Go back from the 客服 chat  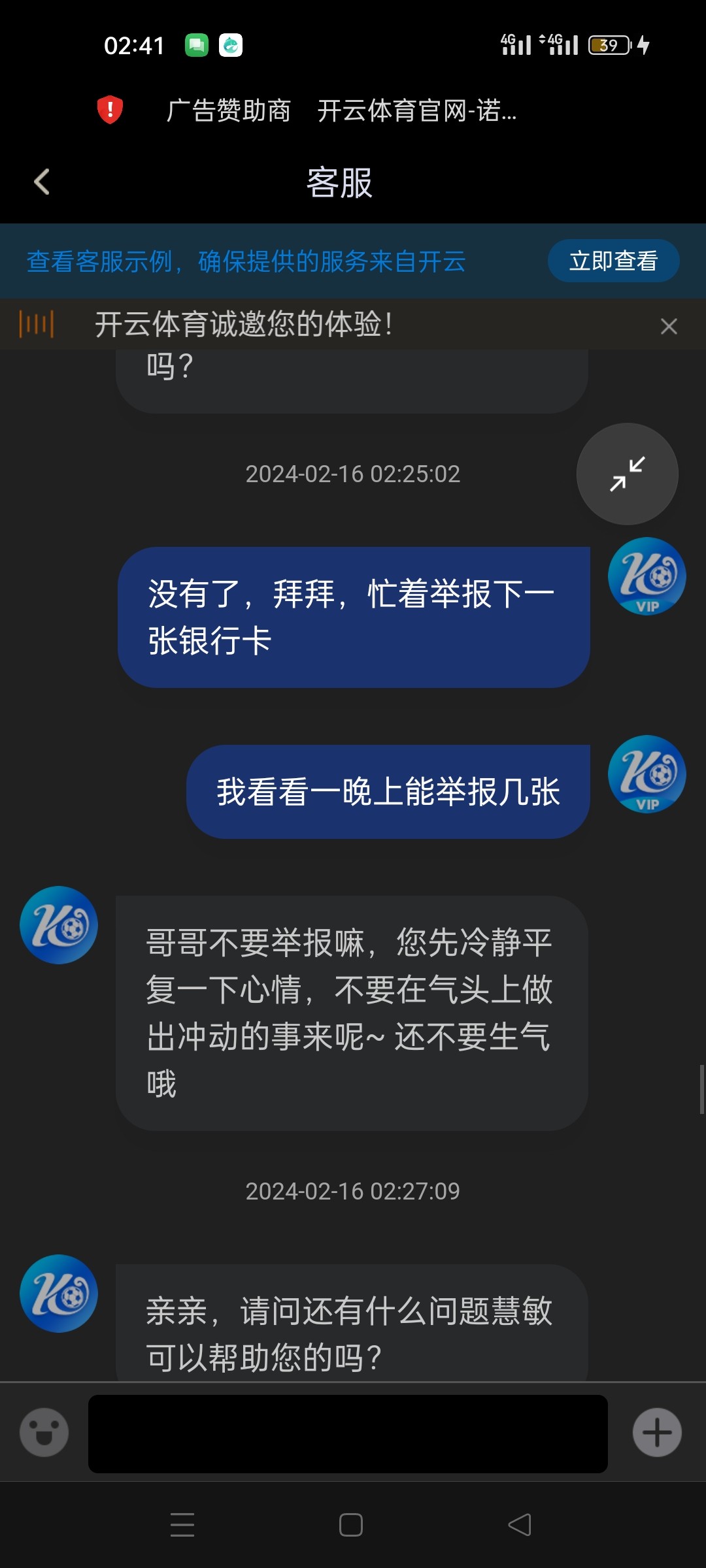pos(42,182)
